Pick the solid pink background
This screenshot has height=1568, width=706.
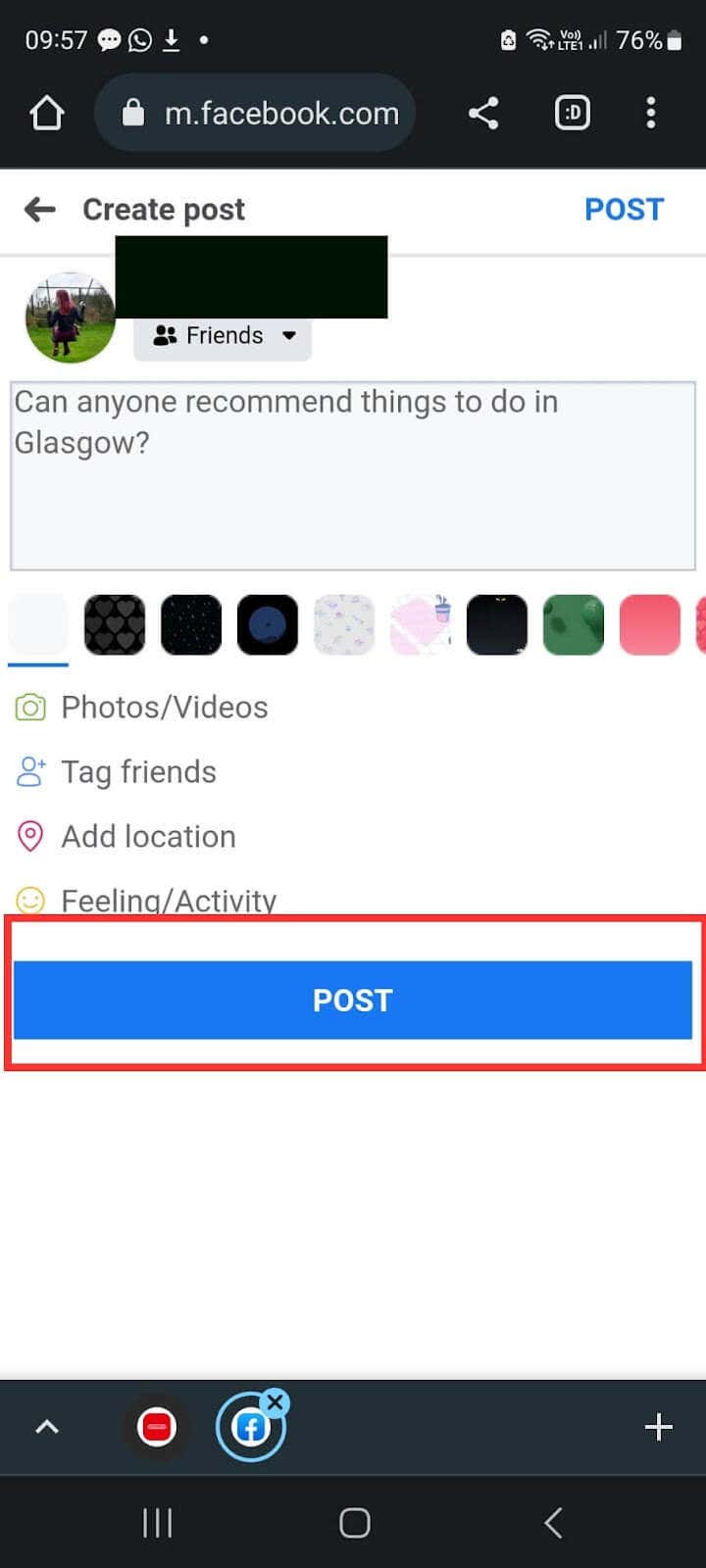coord(650,624)
